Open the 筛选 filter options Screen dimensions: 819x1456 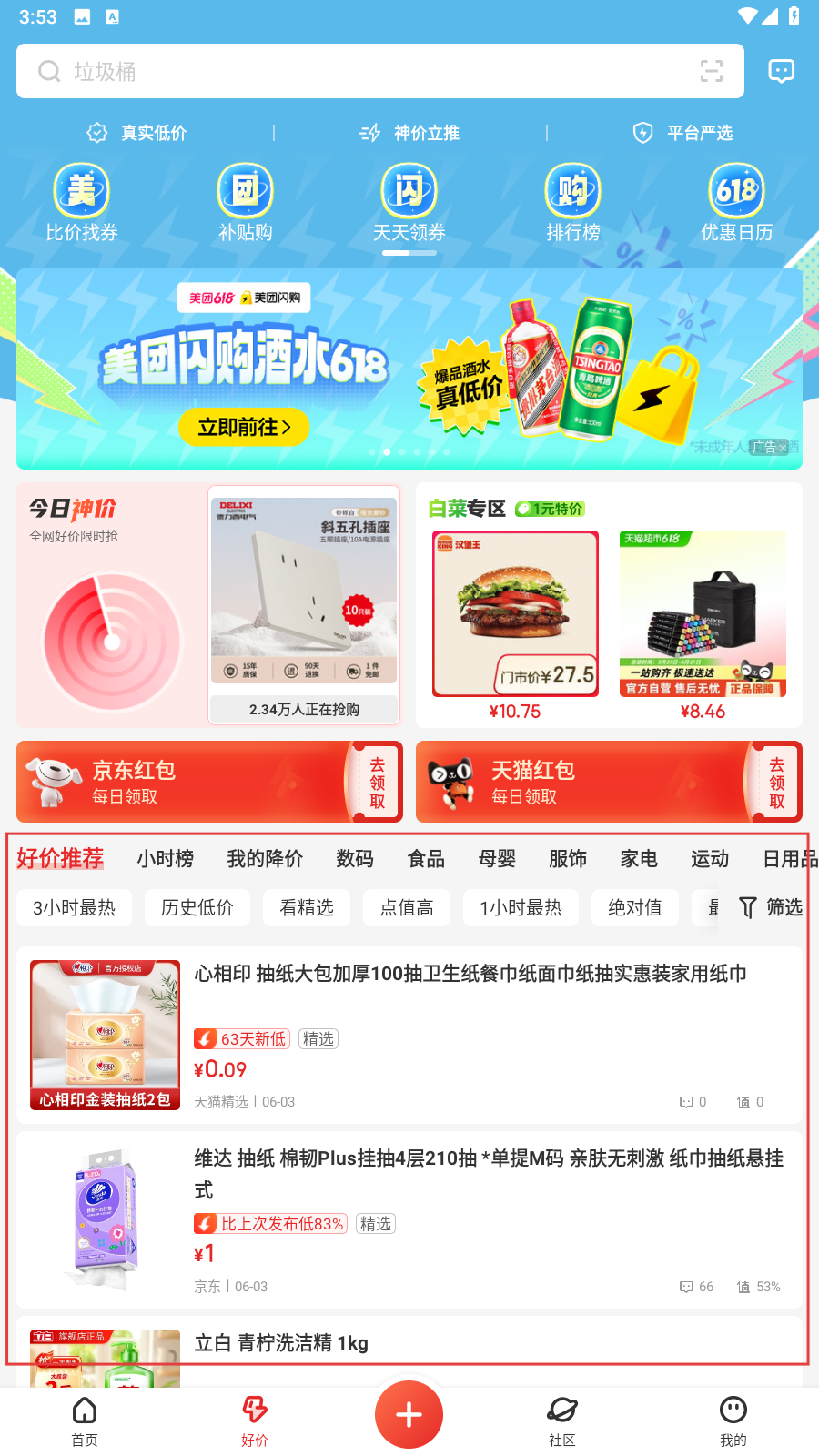pyautogui.click(x=770, y=907)
